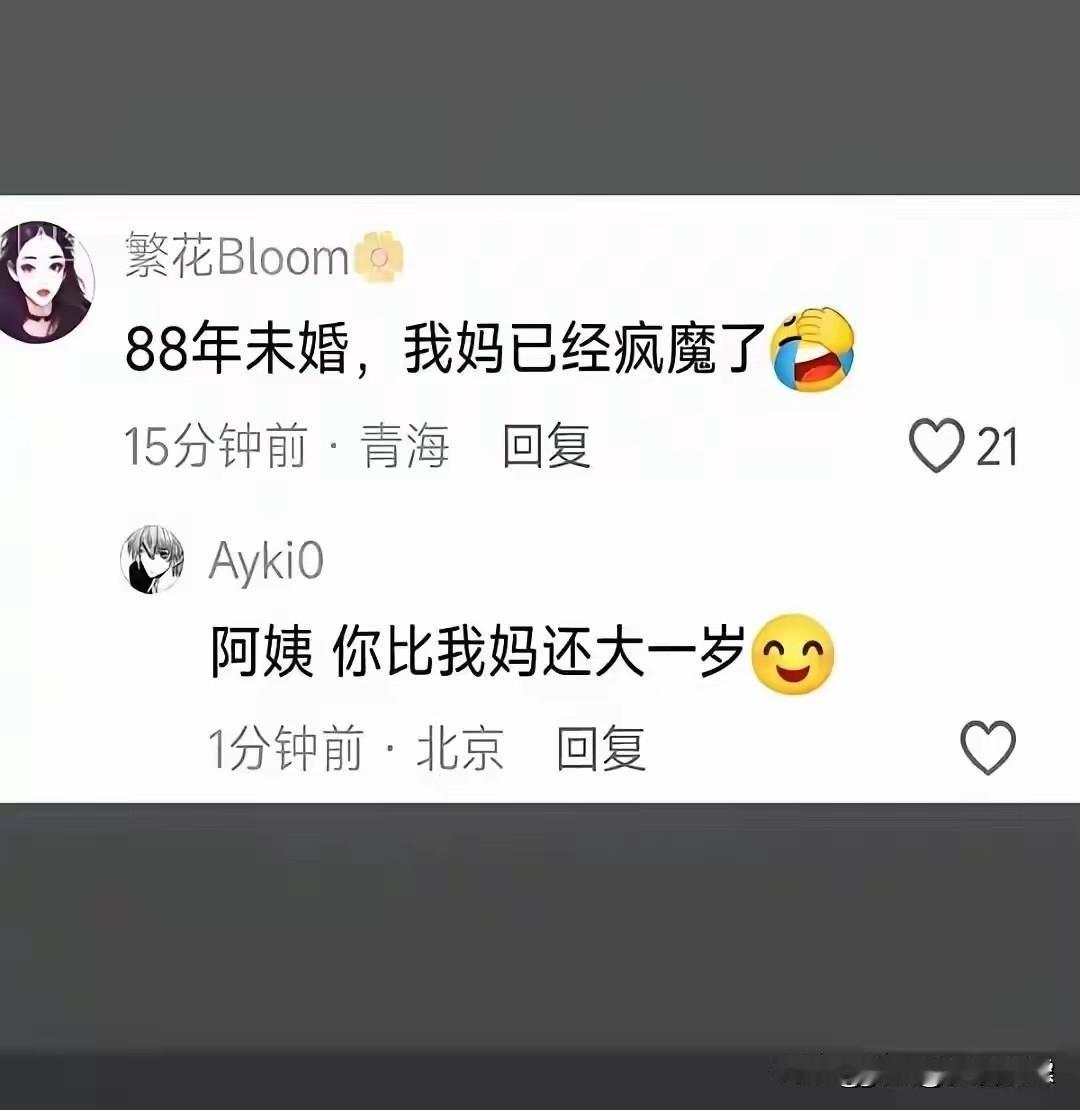The width and height of the screenshot is (1080, 1110).
Task: Select the username 繁花Bloom
Action: [x=235, y=257]
